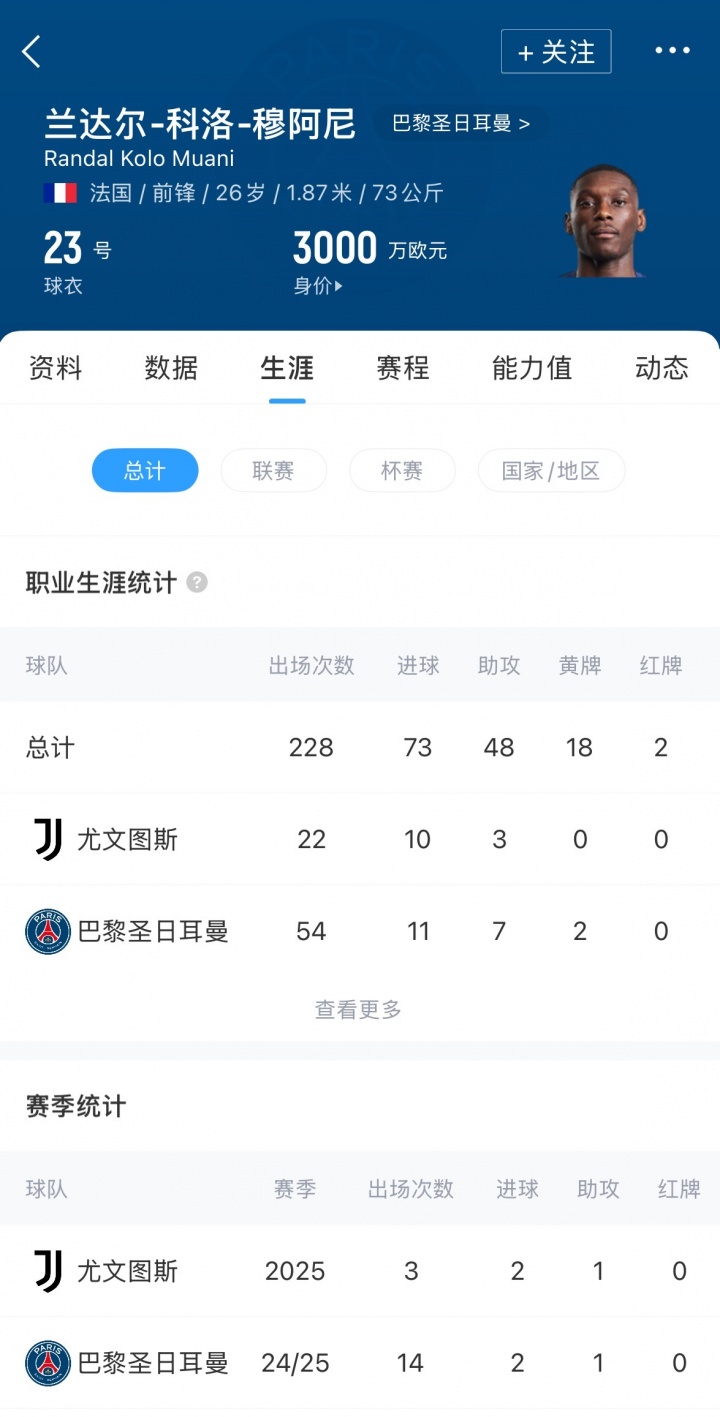Filter career stats by 杯赛

tap(401, 471)
